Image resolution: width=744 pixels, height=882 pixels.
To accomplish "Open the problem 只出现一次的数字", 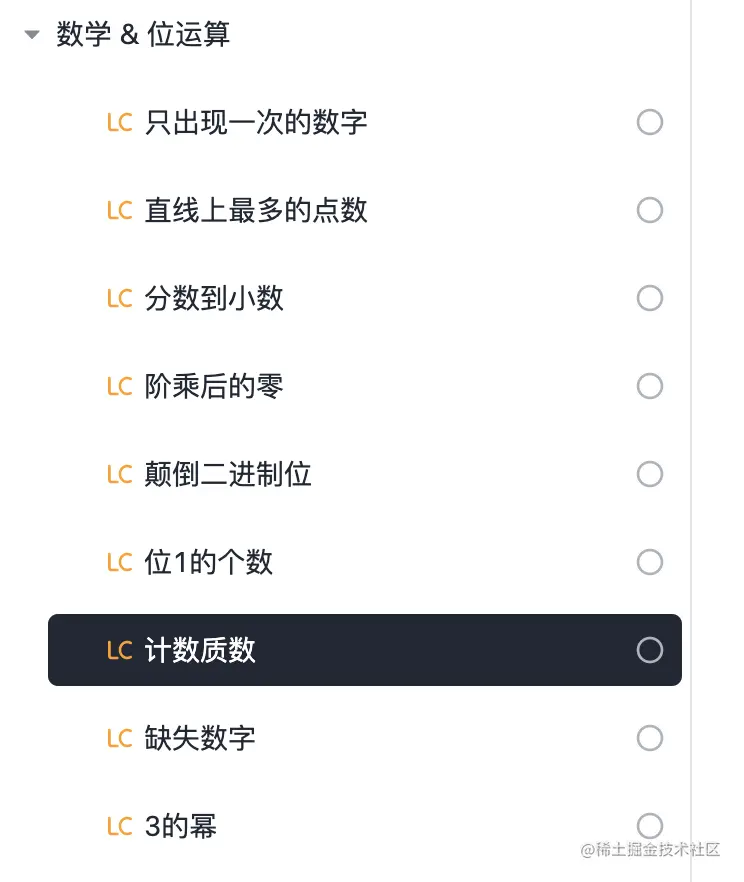I will coord(256,122).
